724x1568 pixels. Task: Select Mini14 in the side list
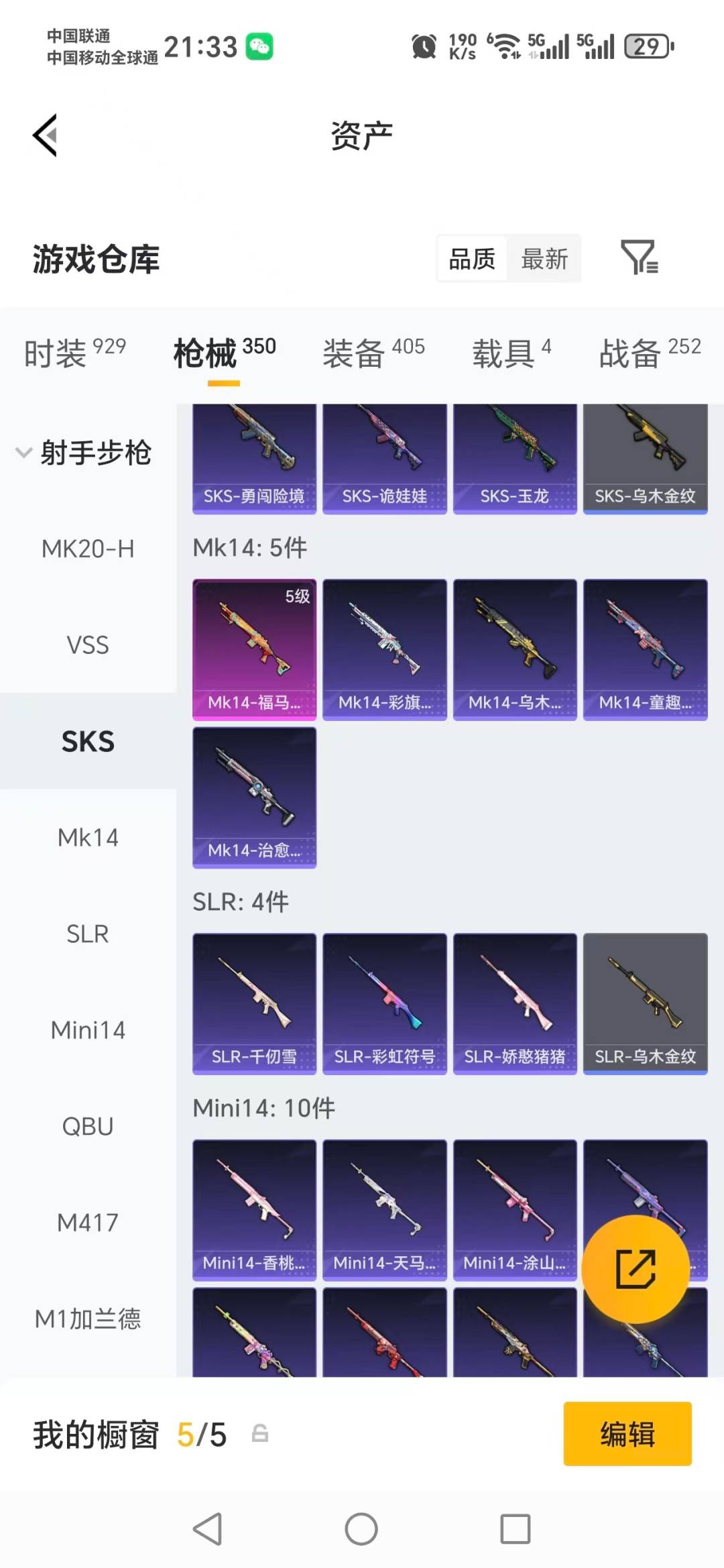[88, 1030]
